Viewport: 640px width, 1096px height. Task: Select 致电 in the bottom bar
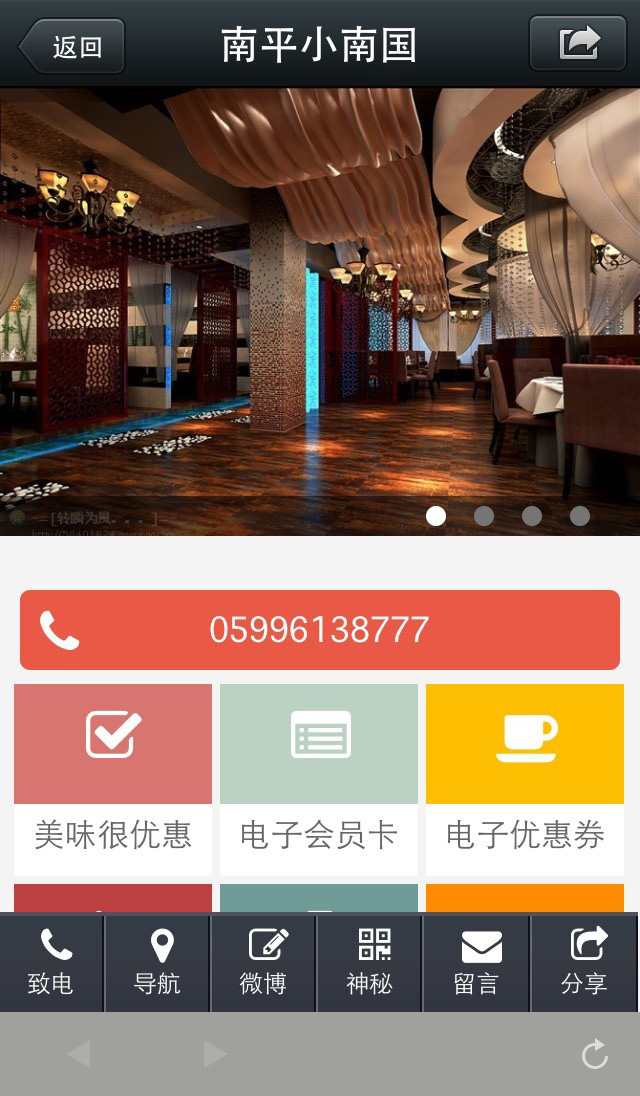52,962
